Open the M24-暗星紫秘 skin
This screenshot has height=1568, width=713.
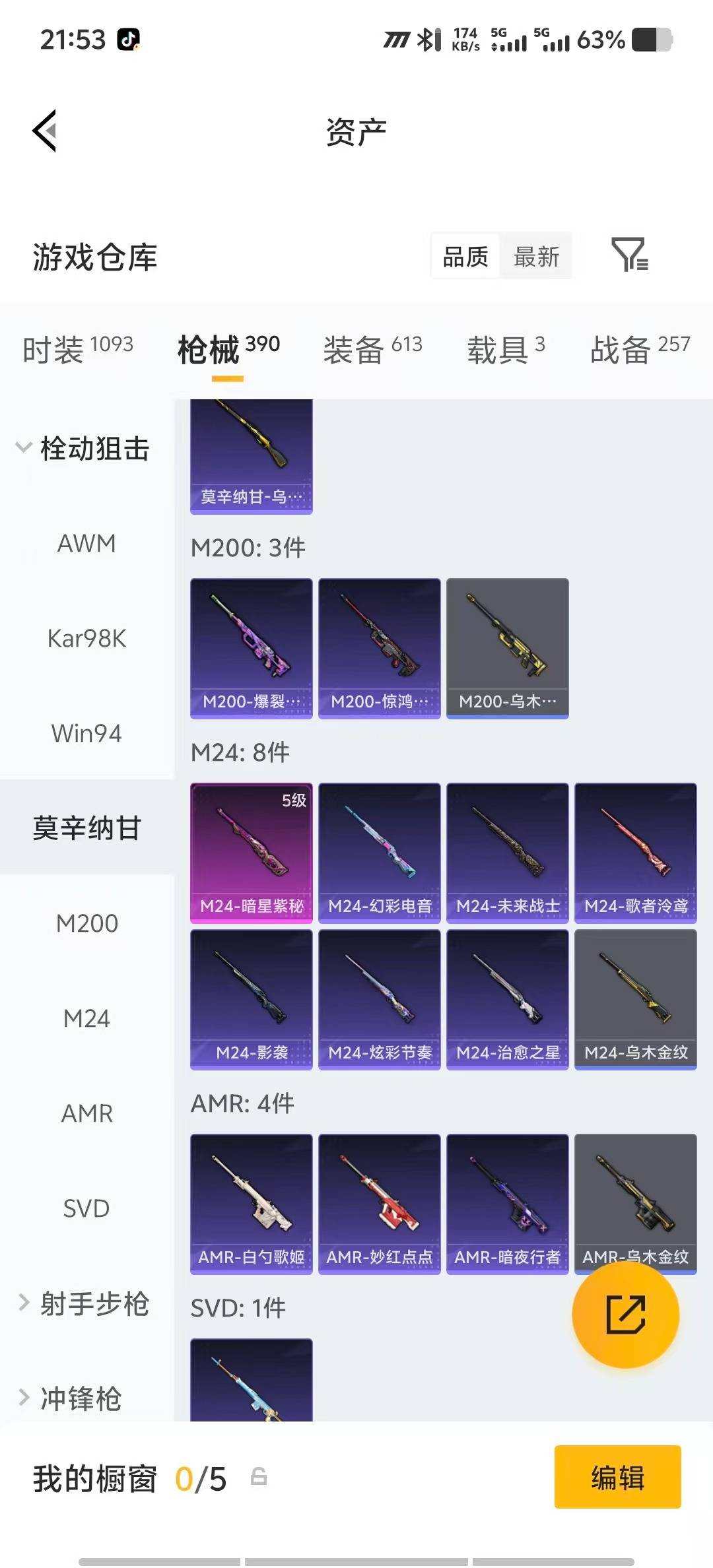251,851
